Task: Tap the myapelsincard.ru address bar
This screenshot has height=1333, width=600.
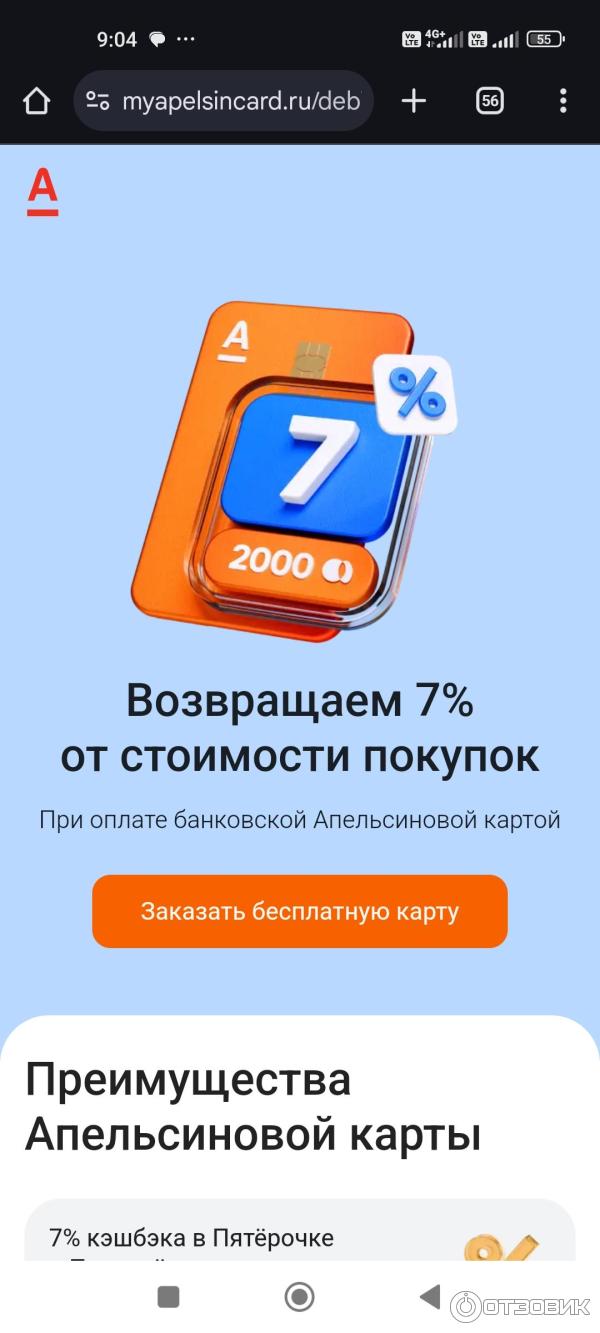Action: (240, 101)
